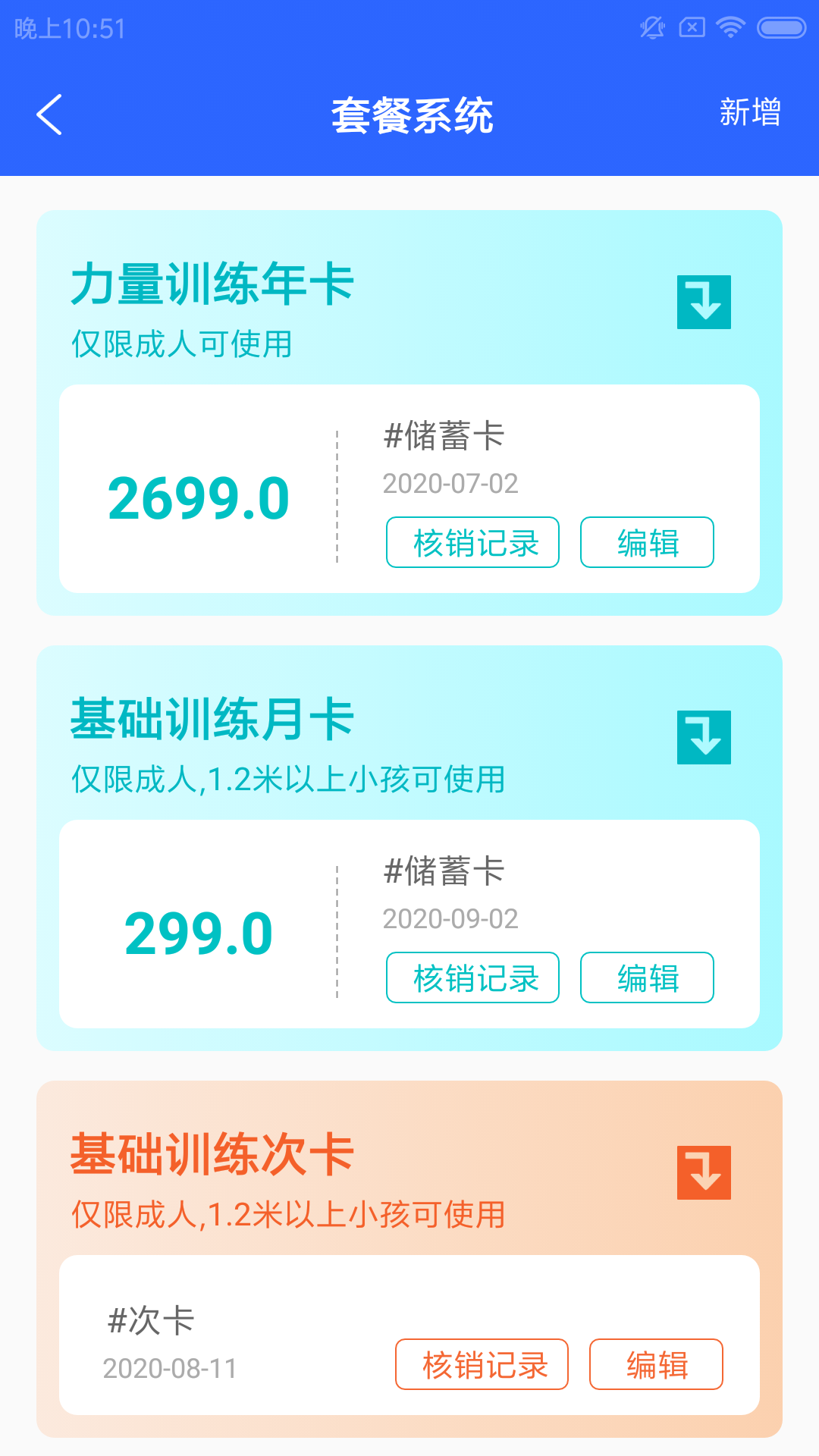
Task: Open 核销记录 for 基础训练月卡
Action: [472, 978]
